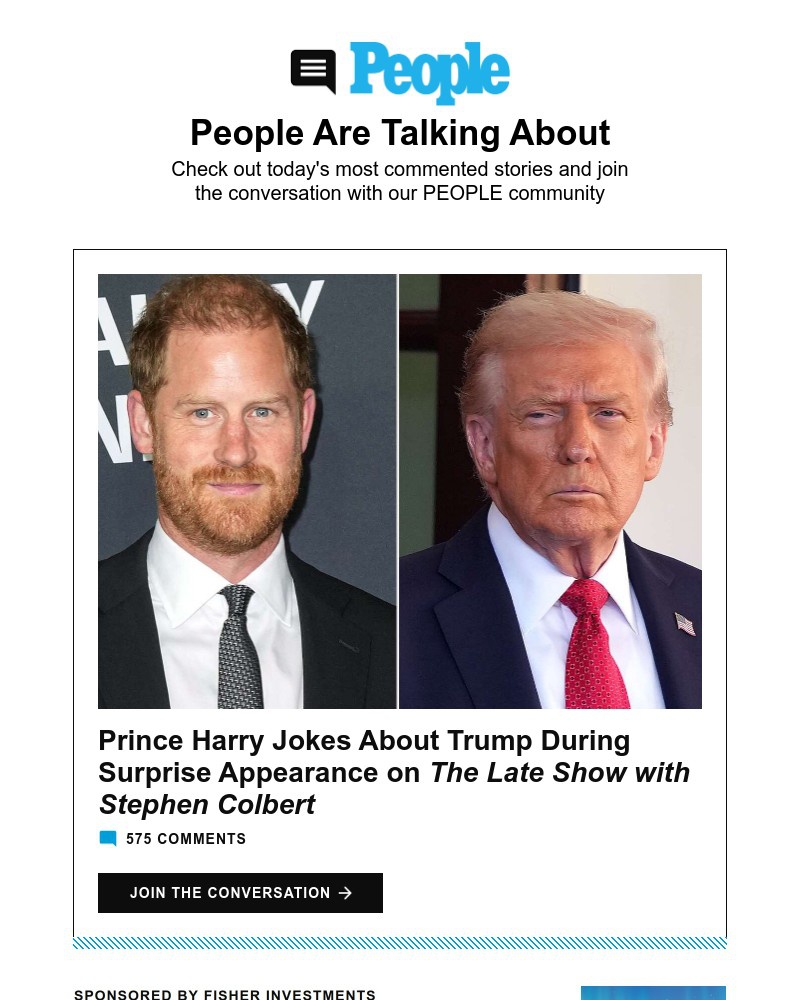Click Stephen Colbert text in the headline
The height and width of the screenshot is (1000, 800).
click(207, 804)
